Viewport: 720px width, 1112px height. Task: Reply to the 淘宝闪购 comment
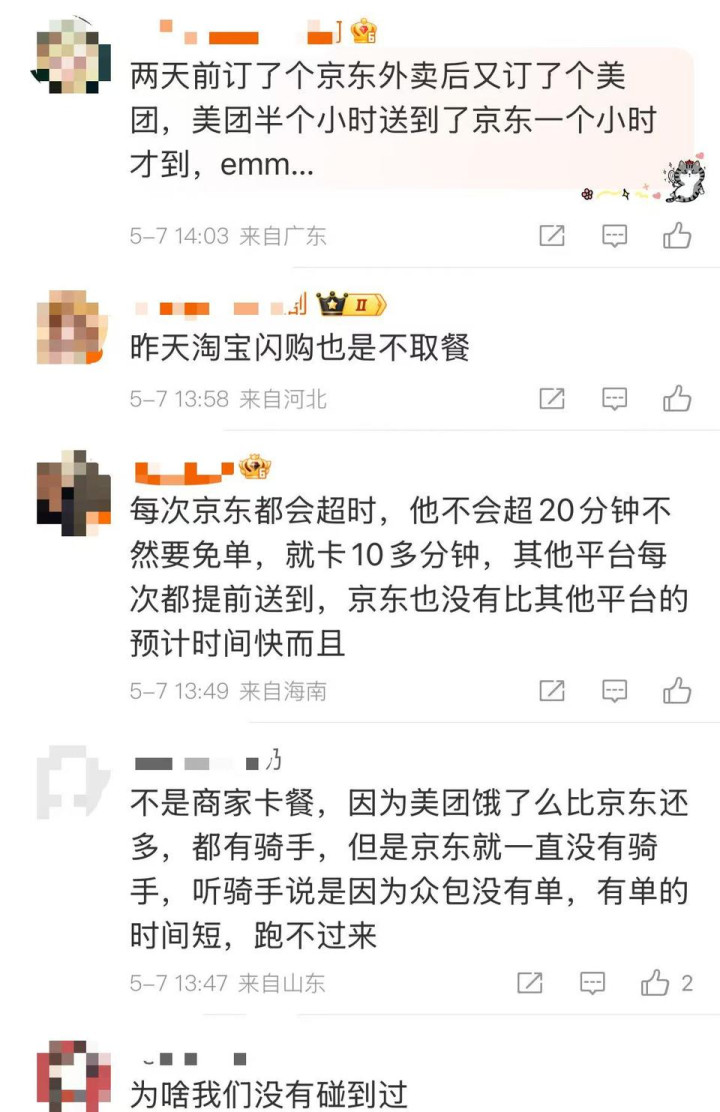[614, 399]
